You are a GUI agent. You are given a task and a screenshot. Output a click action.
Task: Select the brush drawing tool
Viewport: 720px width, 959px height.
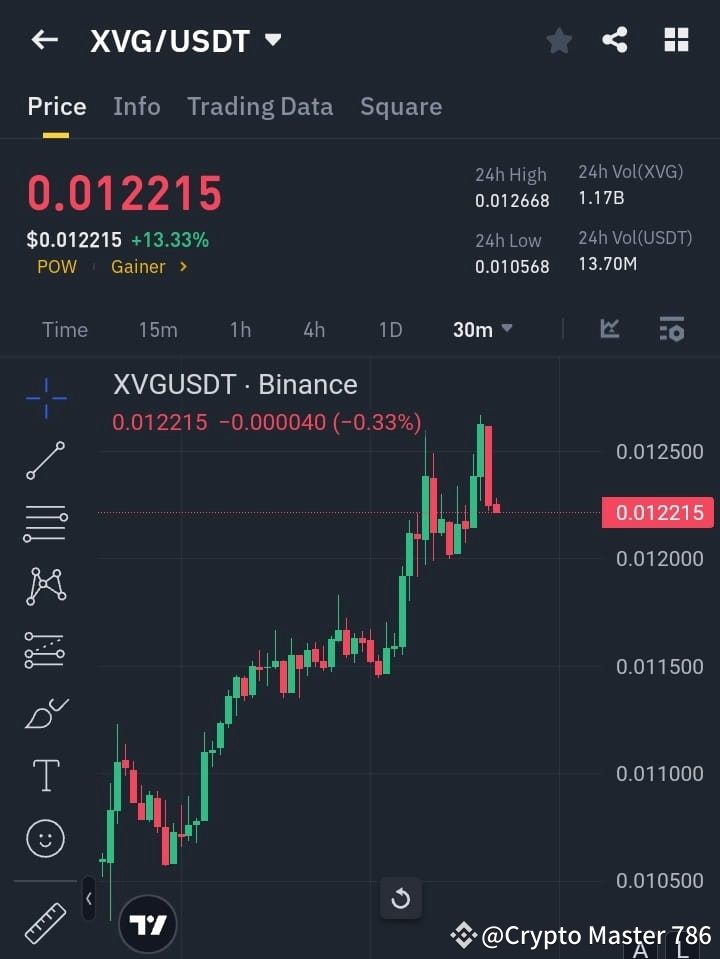pyautogui.click(x=44, y=713)
